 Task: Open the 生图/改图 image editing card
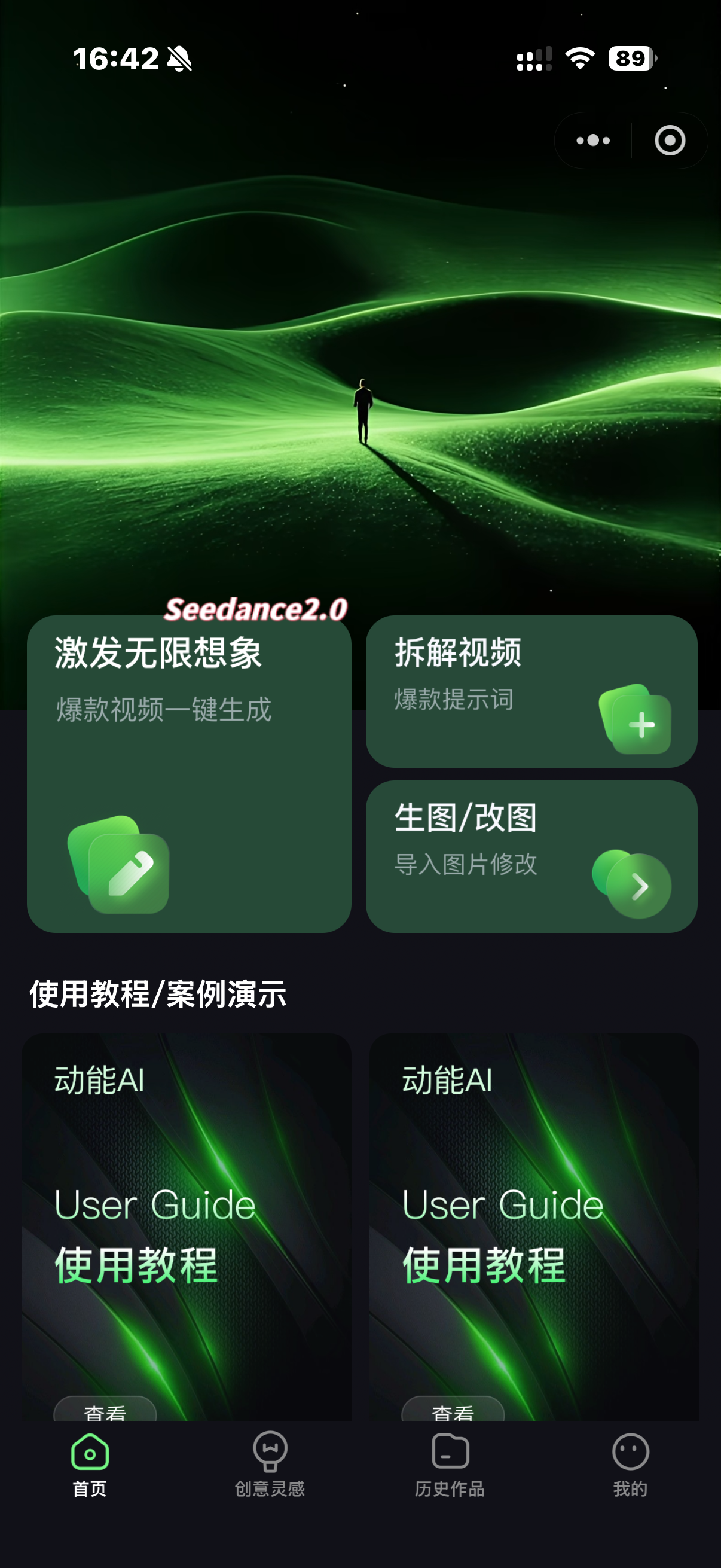(530, 856)
